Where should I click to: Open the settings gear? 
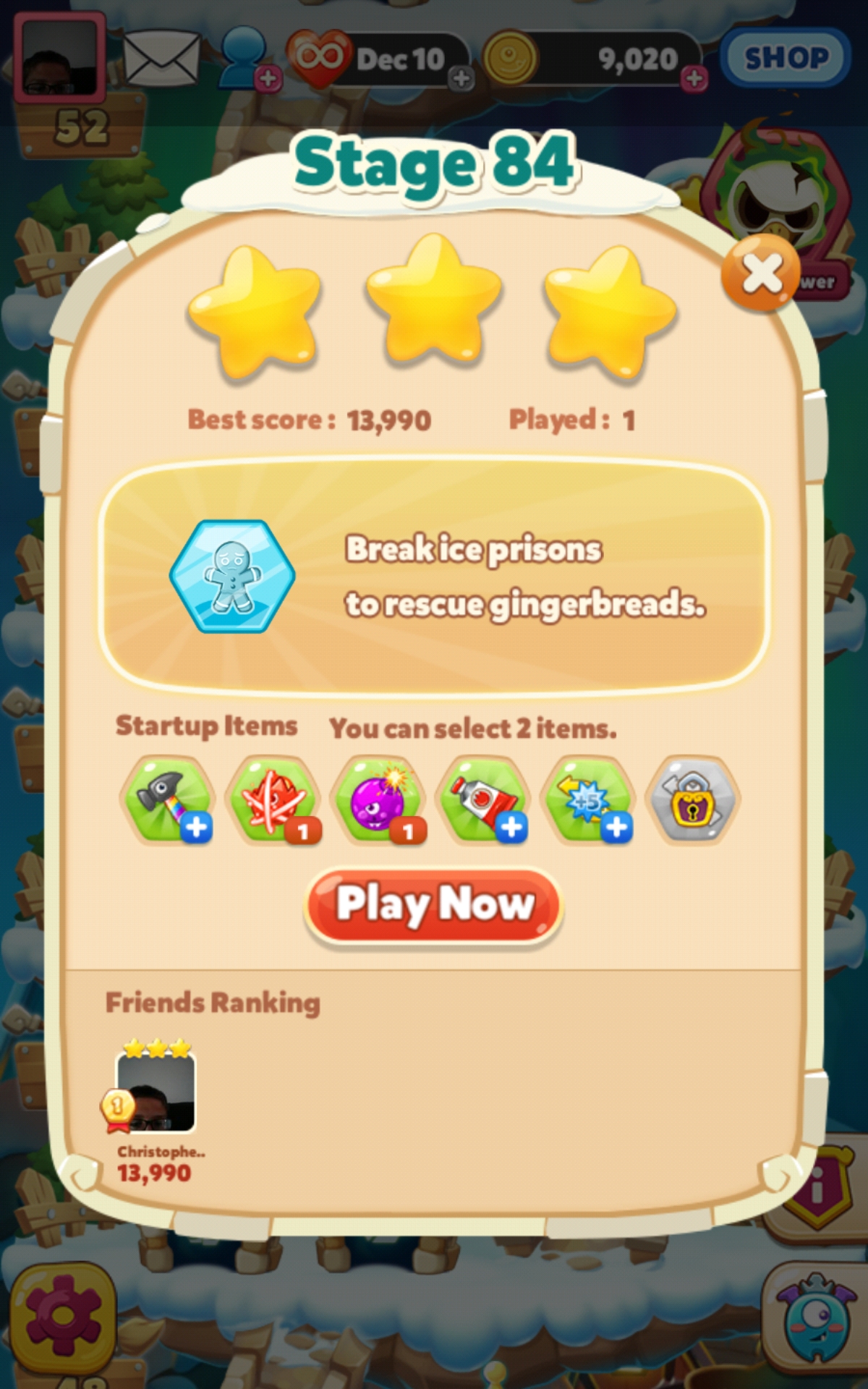[x=64, y=1315]
